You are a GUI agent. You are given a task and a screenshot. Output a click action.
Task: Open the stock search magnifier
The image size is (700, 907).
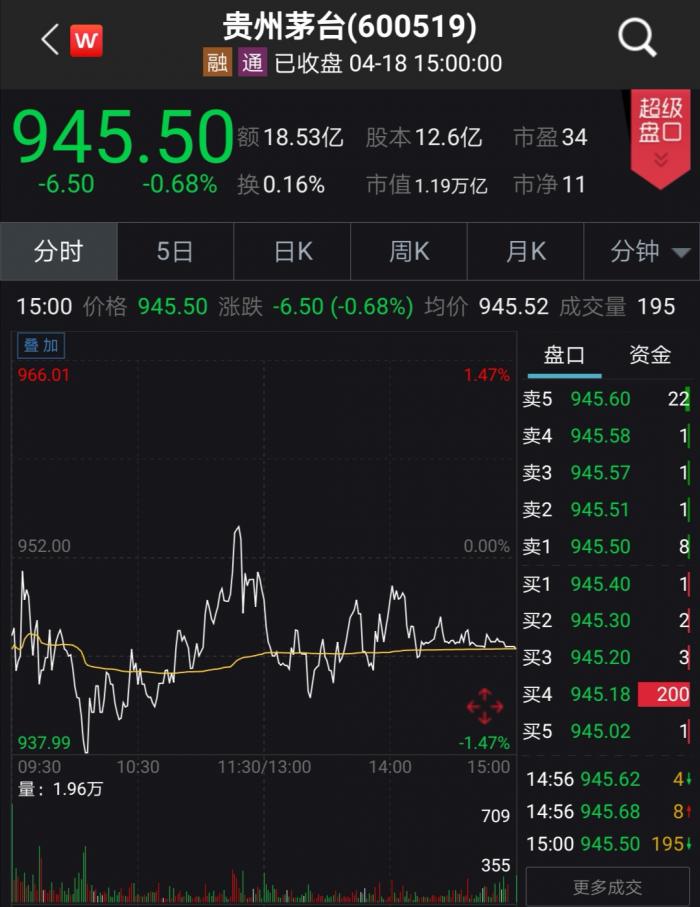637,40
